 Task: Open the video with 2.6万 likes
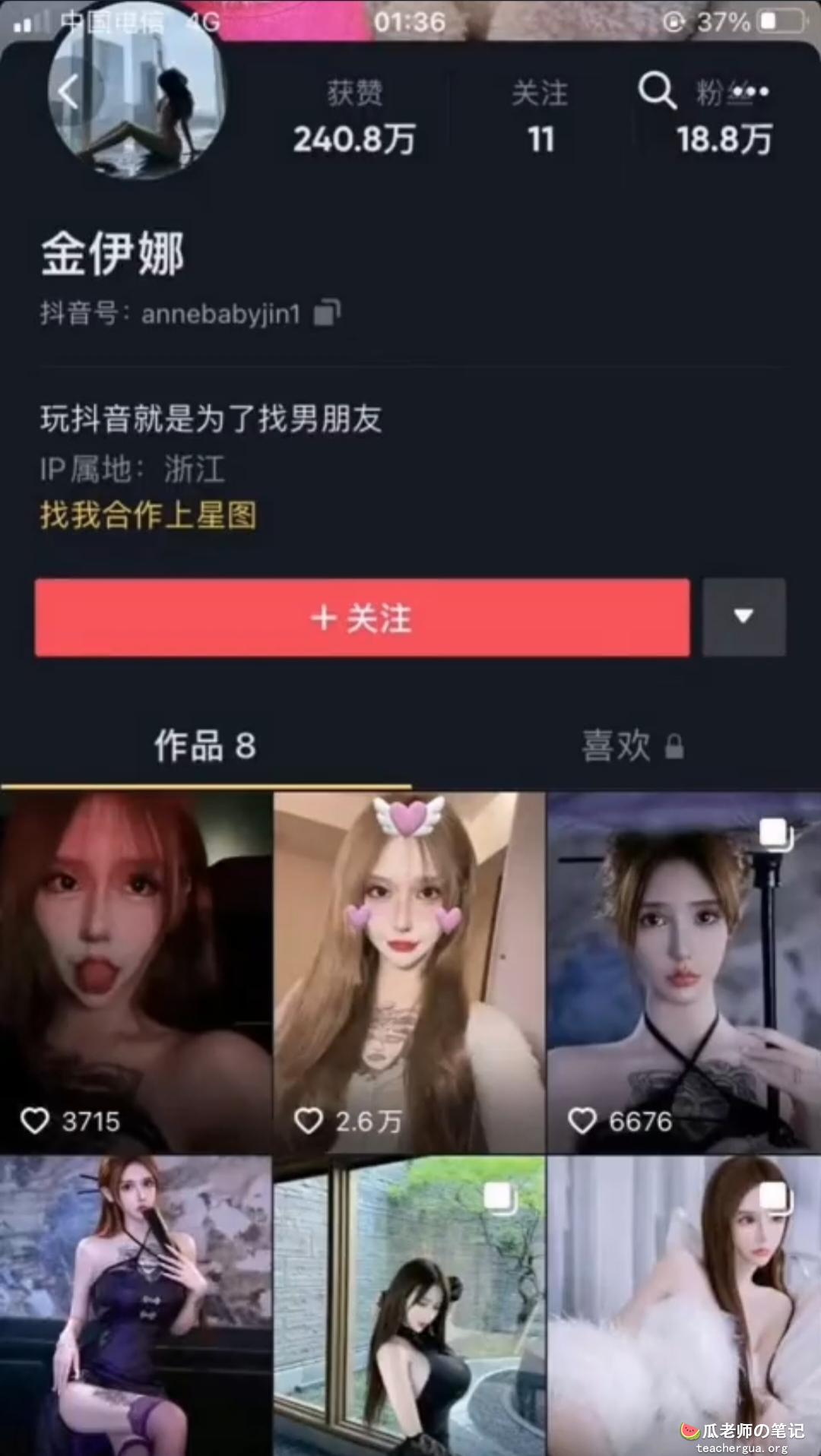(409, 971)
